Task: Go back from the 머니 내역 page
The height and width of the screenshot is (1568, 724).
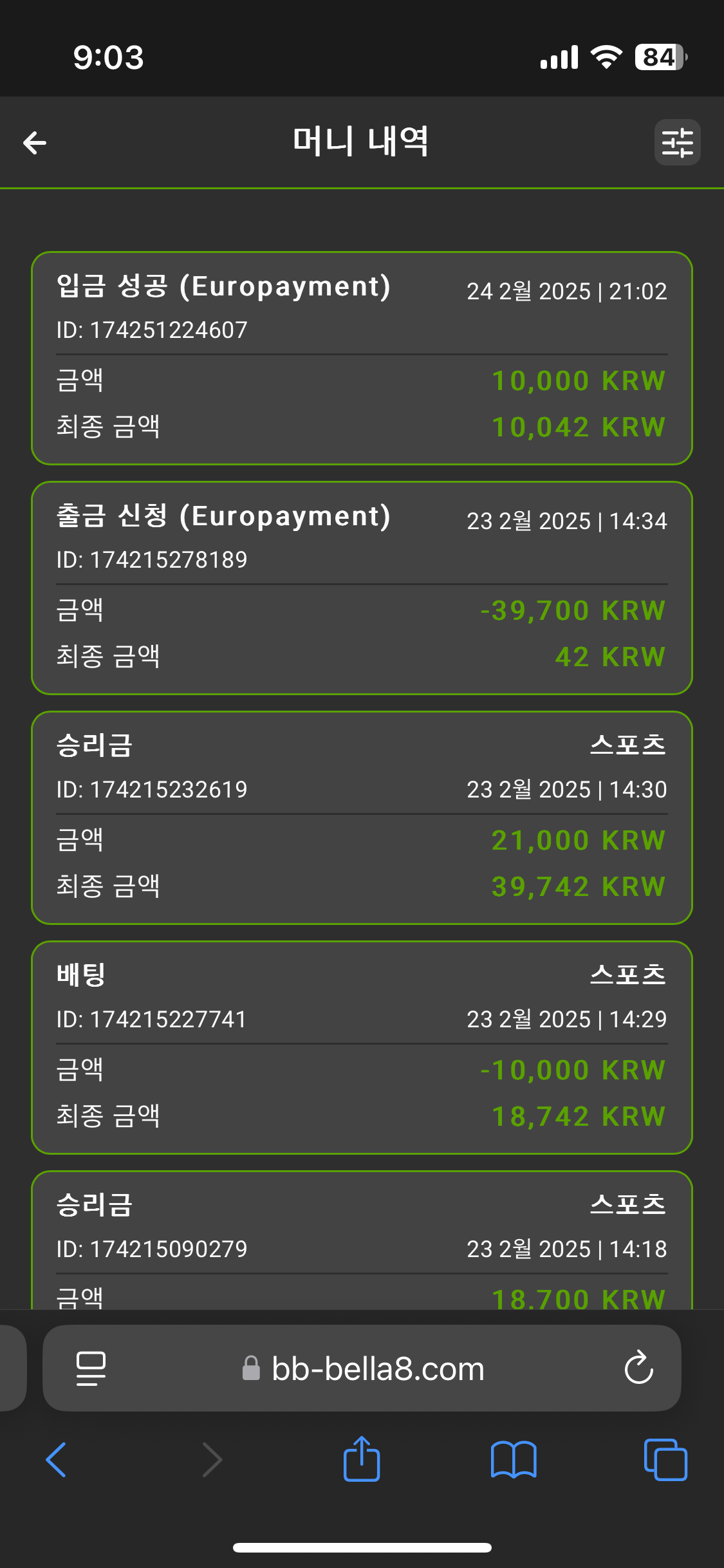Action: (35, 142)
